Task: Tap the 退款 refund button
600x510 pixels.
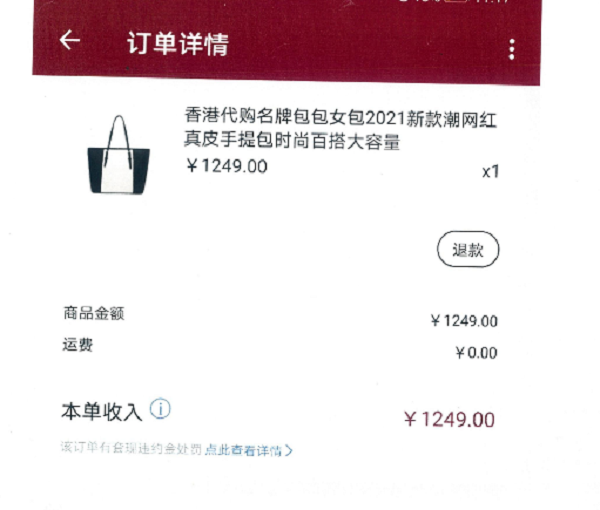Action: click(x=468, y=250)
